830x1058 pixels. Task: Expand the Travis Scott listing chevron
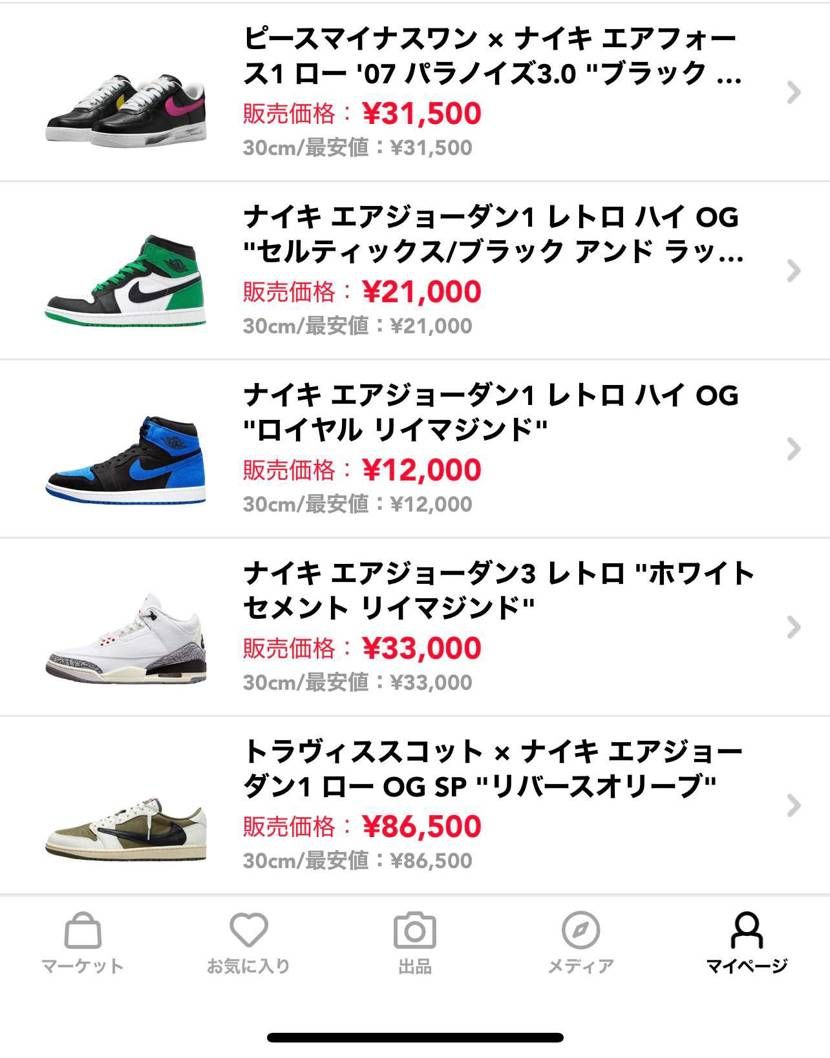792,806
